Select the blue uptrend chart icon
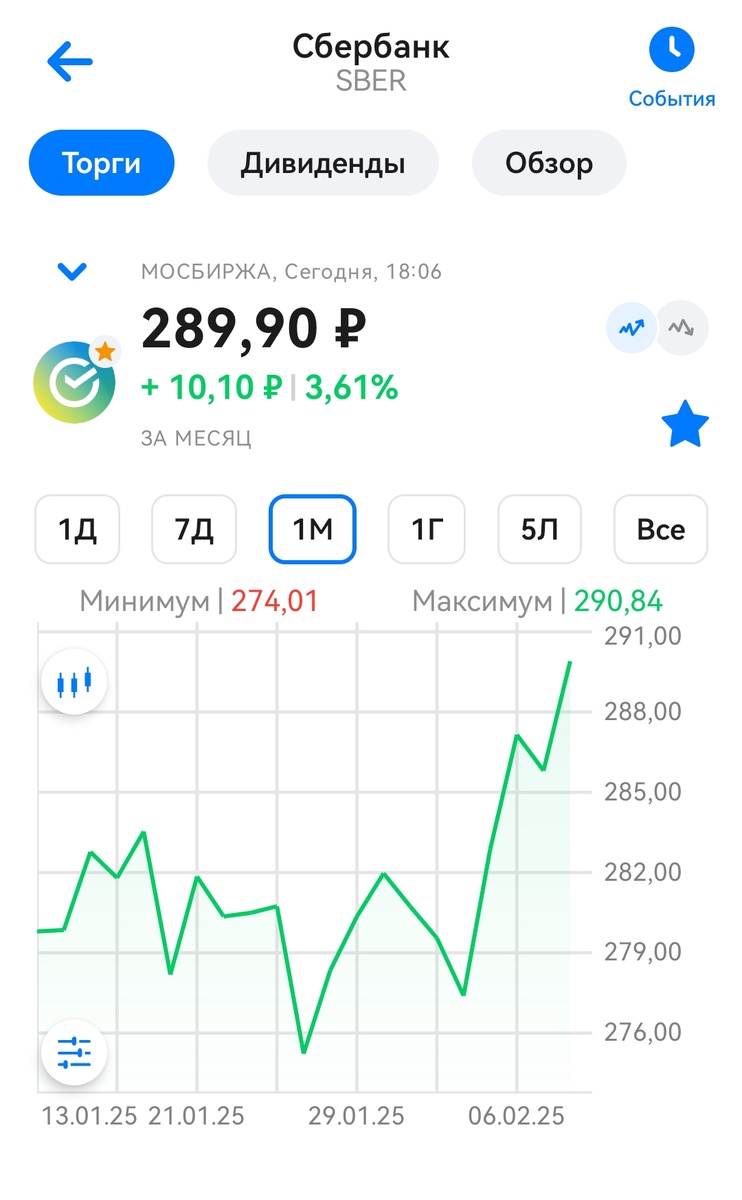This screenshot has width=742, height=1200. [x=632, y=327]
